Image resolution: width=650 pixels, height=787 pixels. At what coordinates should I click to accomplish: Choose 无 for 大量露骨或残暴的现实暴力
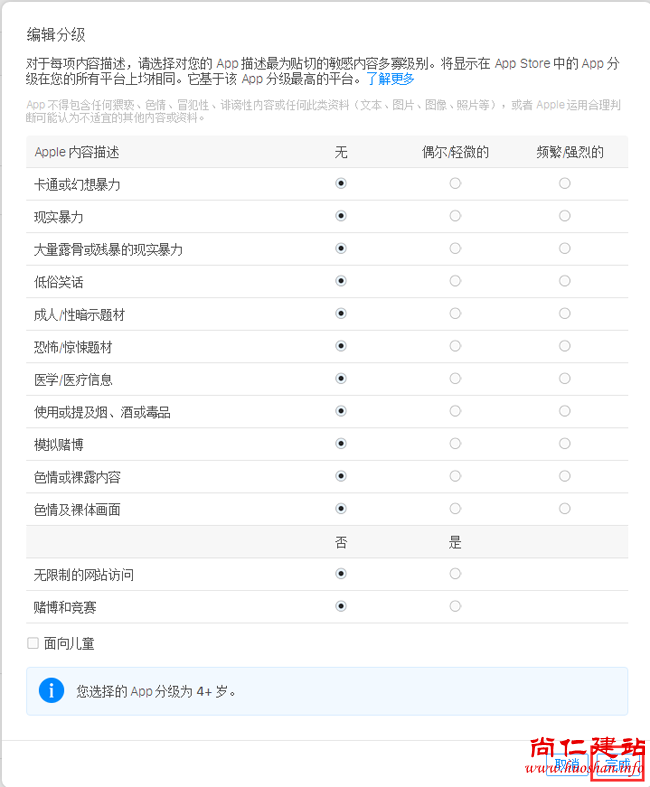coord(341,248)
